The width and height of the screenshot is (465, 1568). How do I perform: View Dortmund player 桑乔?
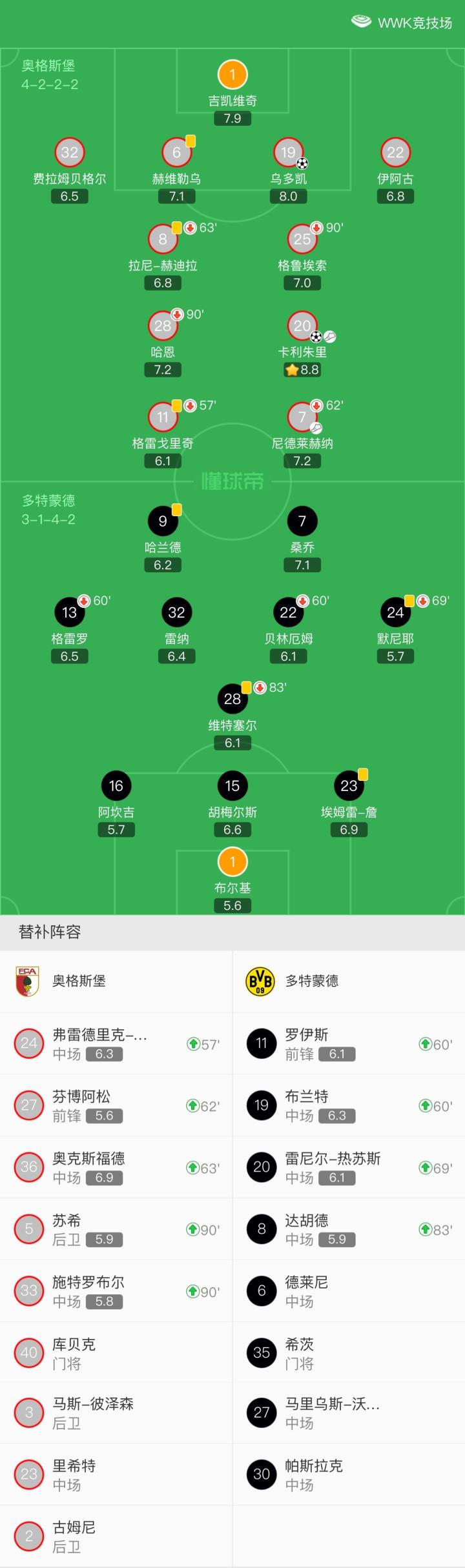coord(302,521)
